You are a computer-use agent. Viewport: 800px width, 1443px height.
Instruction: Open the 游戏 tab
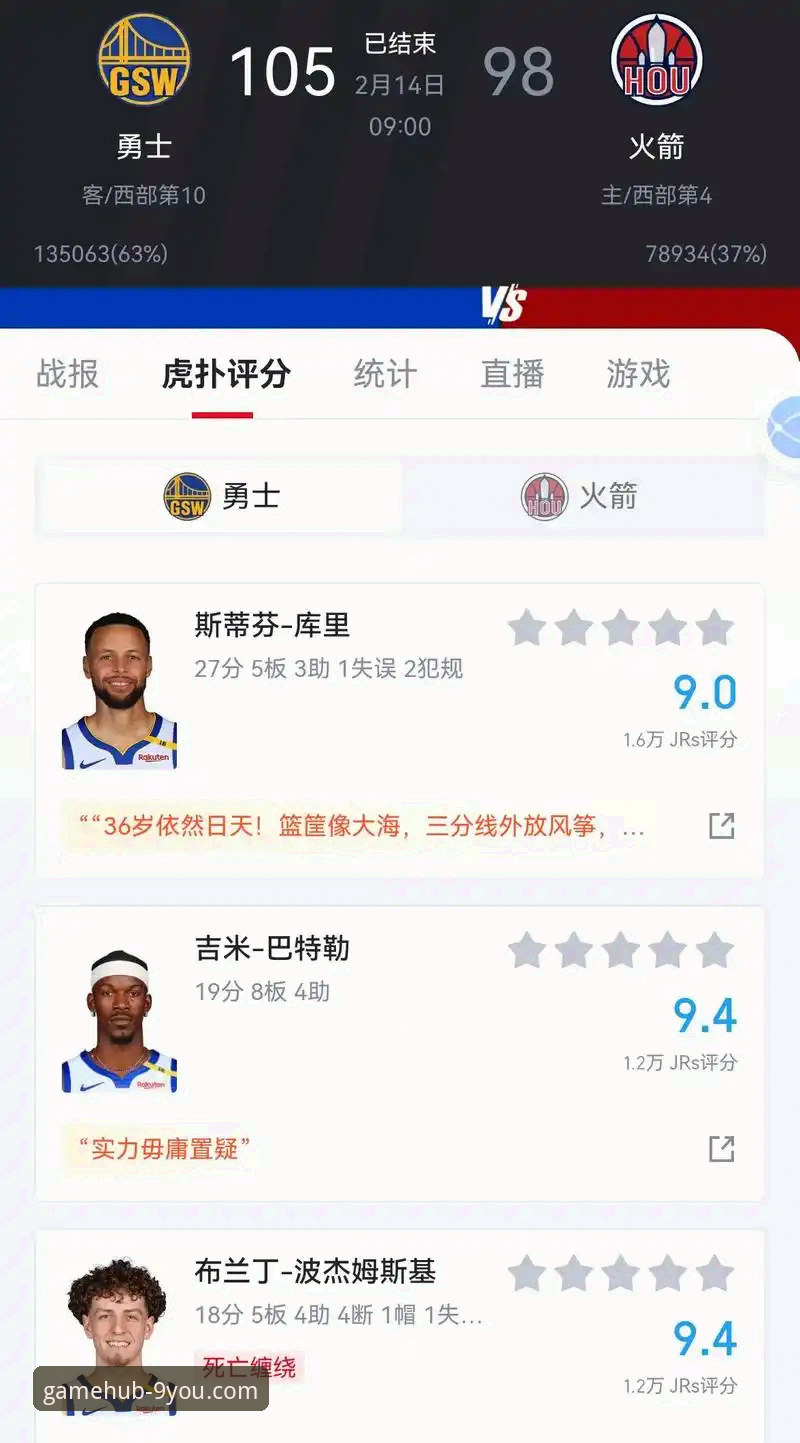[637, 375]
